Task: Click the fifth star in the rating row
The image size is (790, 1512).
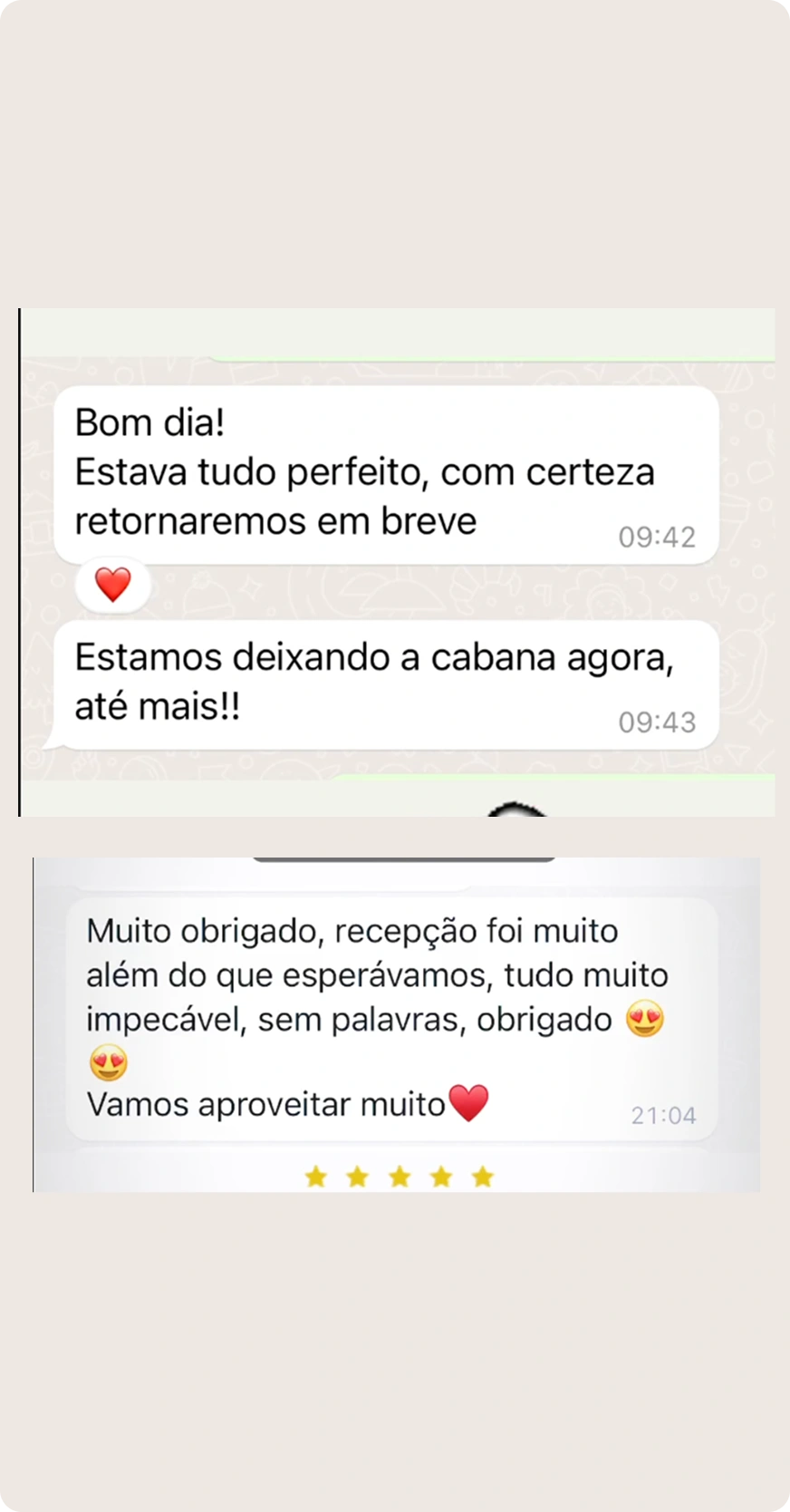Action: [x=483, y=1176]
